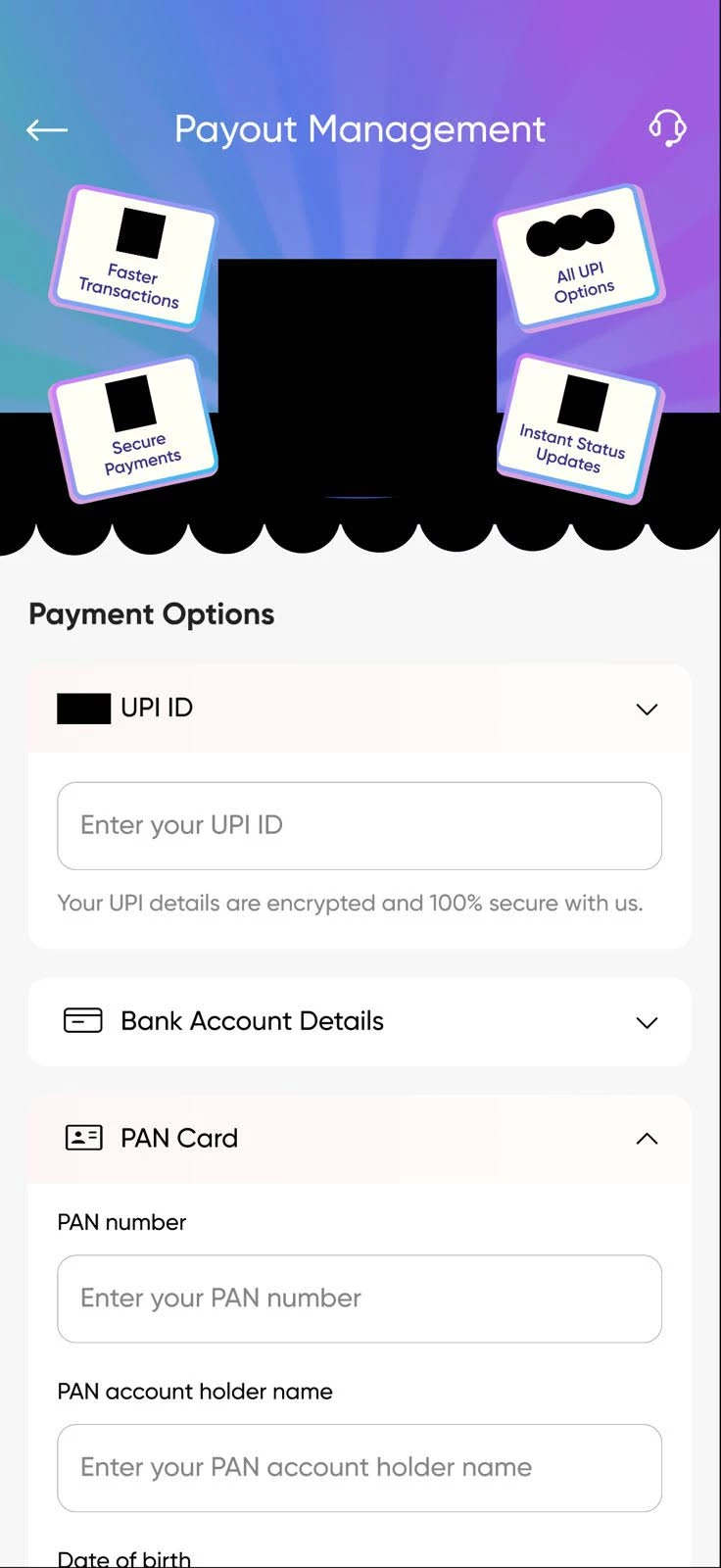Go back from Payout Management

[x=46, y=129]
